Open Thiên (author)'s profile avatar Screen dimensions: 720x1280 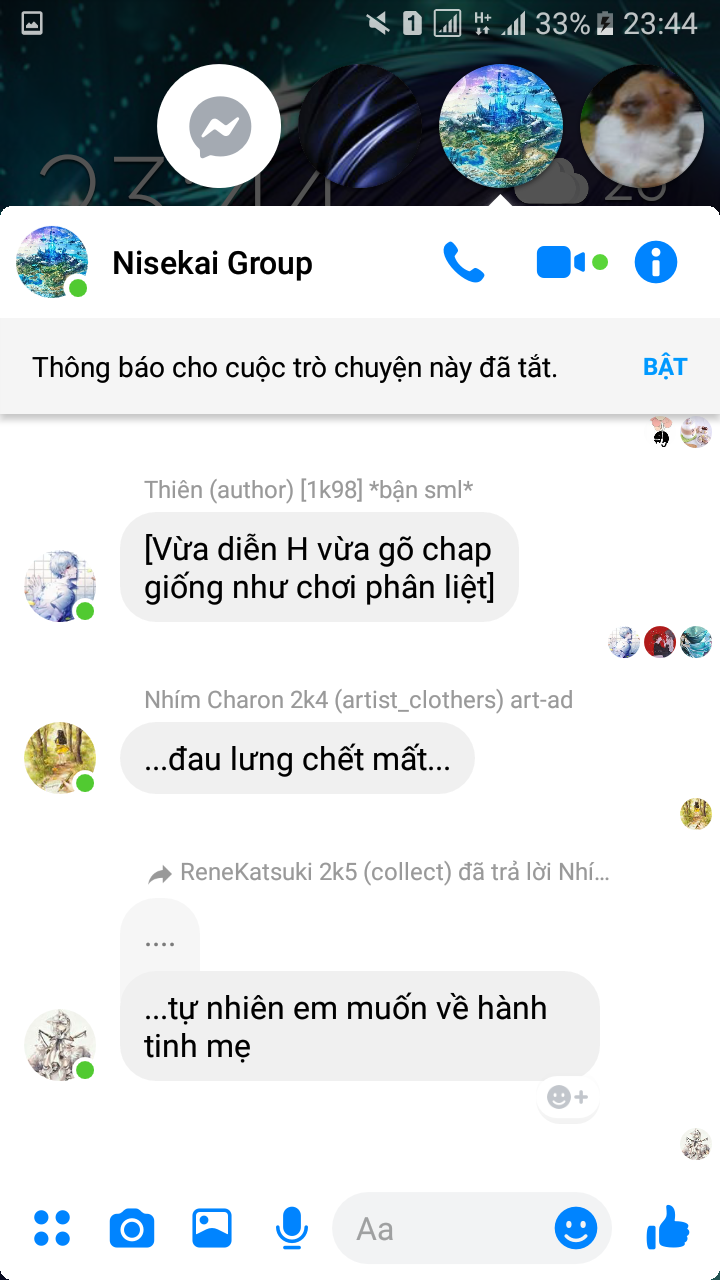(x=60, y=586)
